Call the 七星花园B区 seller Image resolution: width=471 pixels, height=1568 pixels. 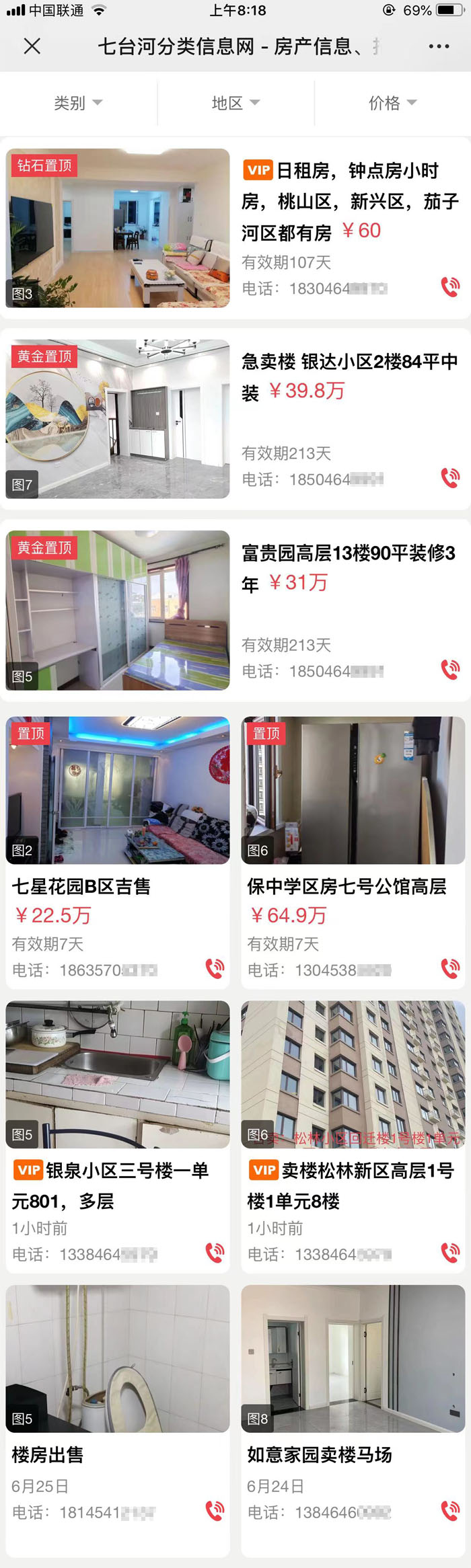pos(215,968)
